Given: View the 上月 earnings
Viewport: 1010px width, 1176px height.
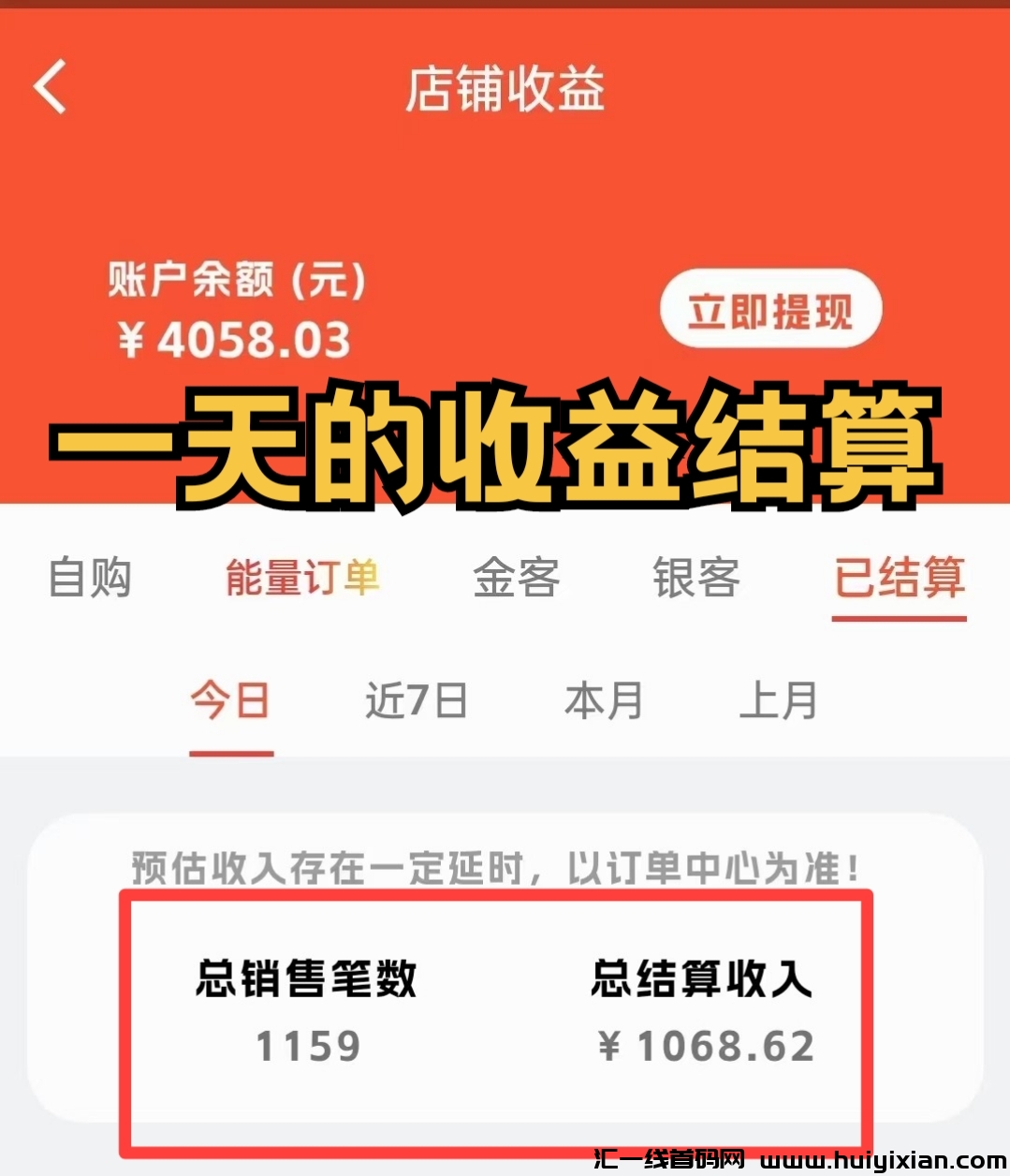Looking at the screenshot, I should click(778, 701).
